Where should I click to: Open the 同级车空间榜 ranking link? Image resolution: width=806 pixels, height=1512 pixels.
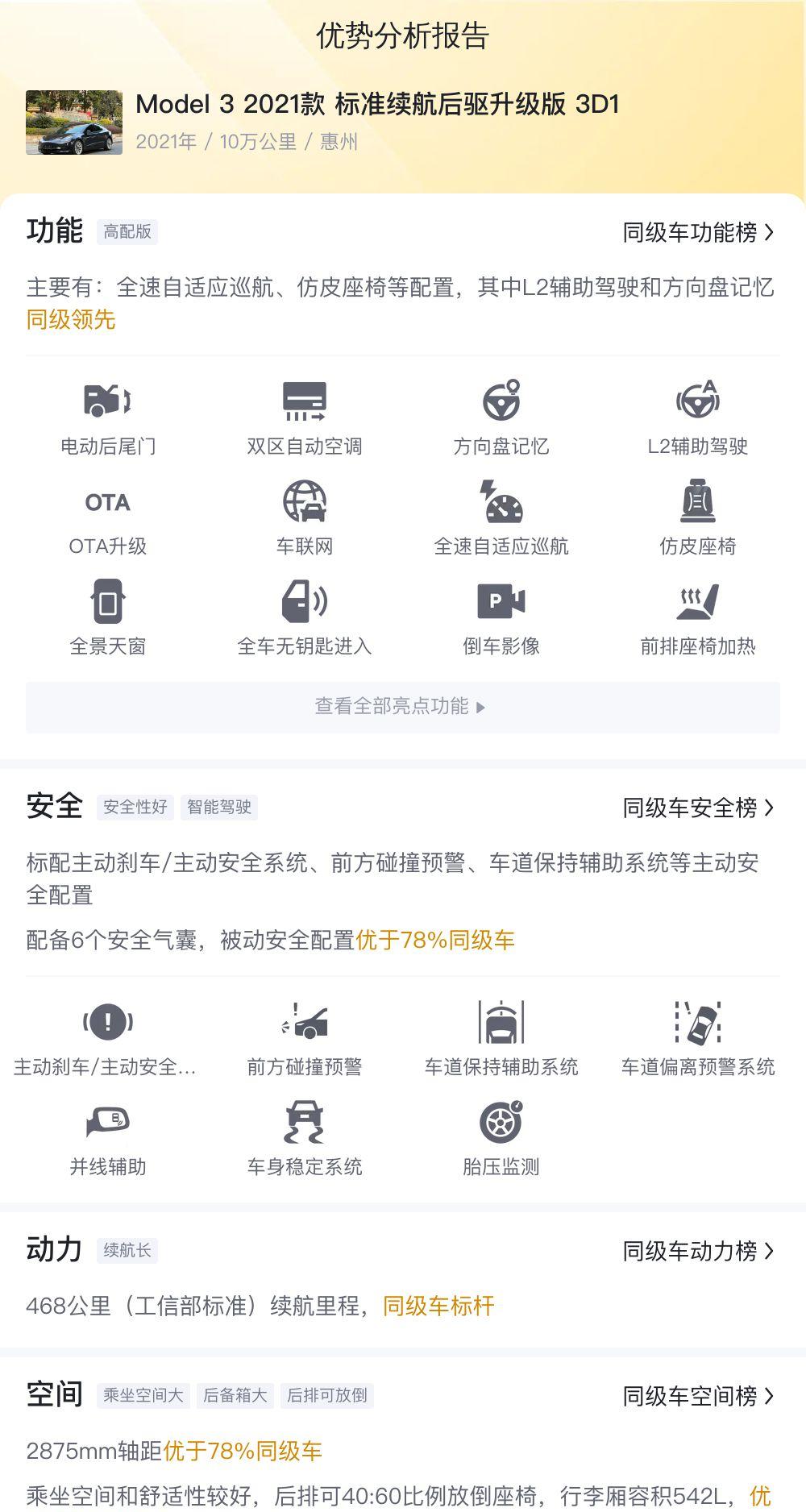coord(698,1396)
